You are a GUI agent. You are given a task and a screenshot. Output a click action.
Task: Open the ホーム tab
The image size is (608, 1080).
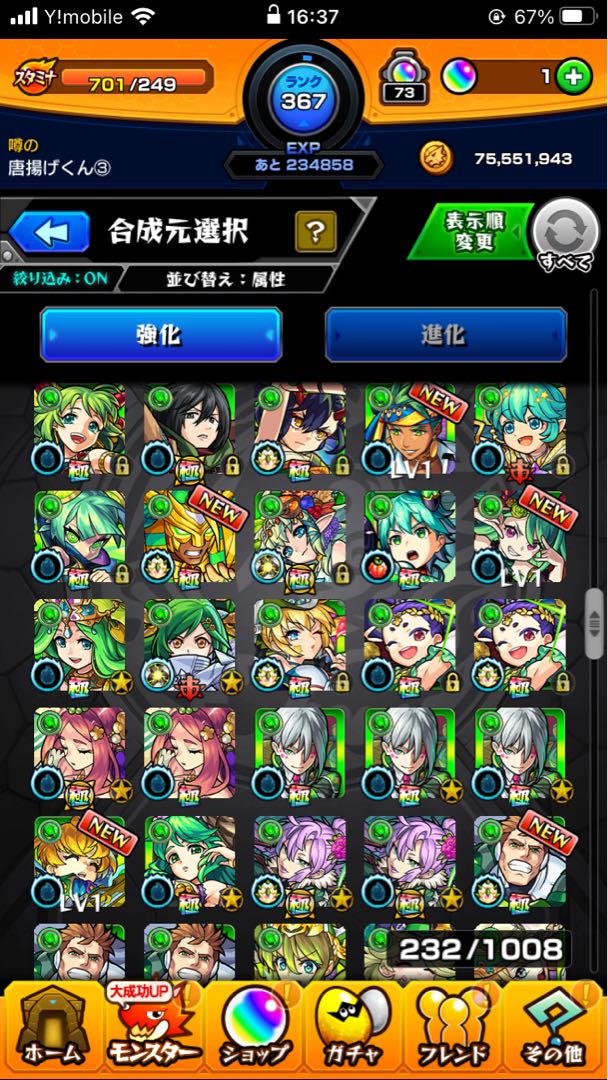tap(51, 1030)
